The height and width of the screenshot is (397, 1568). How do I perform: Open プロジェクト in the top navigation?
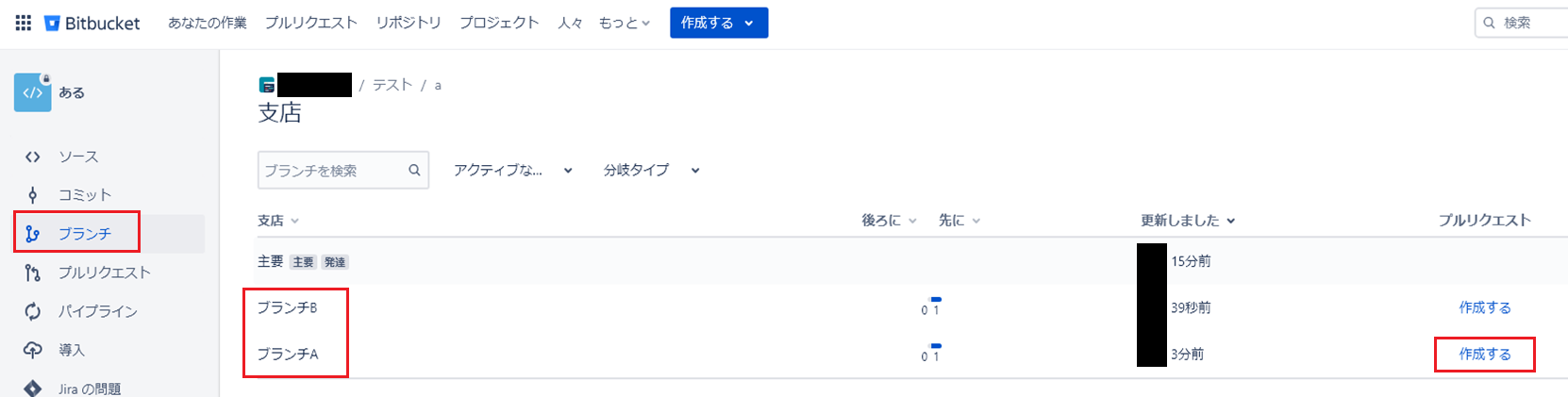coord(498,23)
